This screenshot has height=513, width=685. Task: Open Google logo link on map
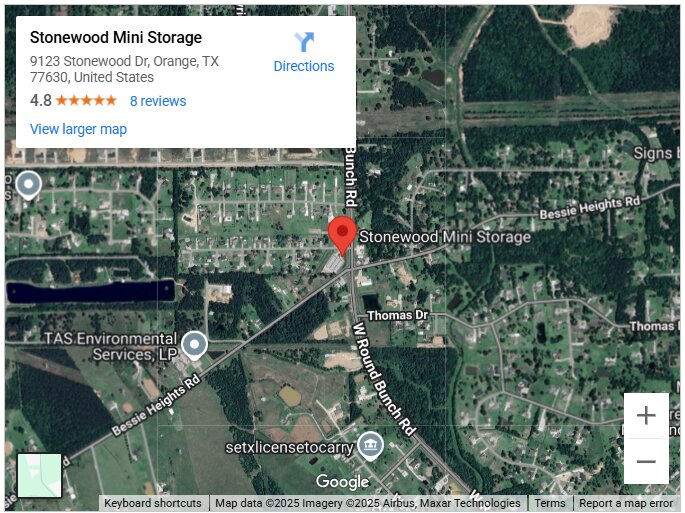pos(342,482)
